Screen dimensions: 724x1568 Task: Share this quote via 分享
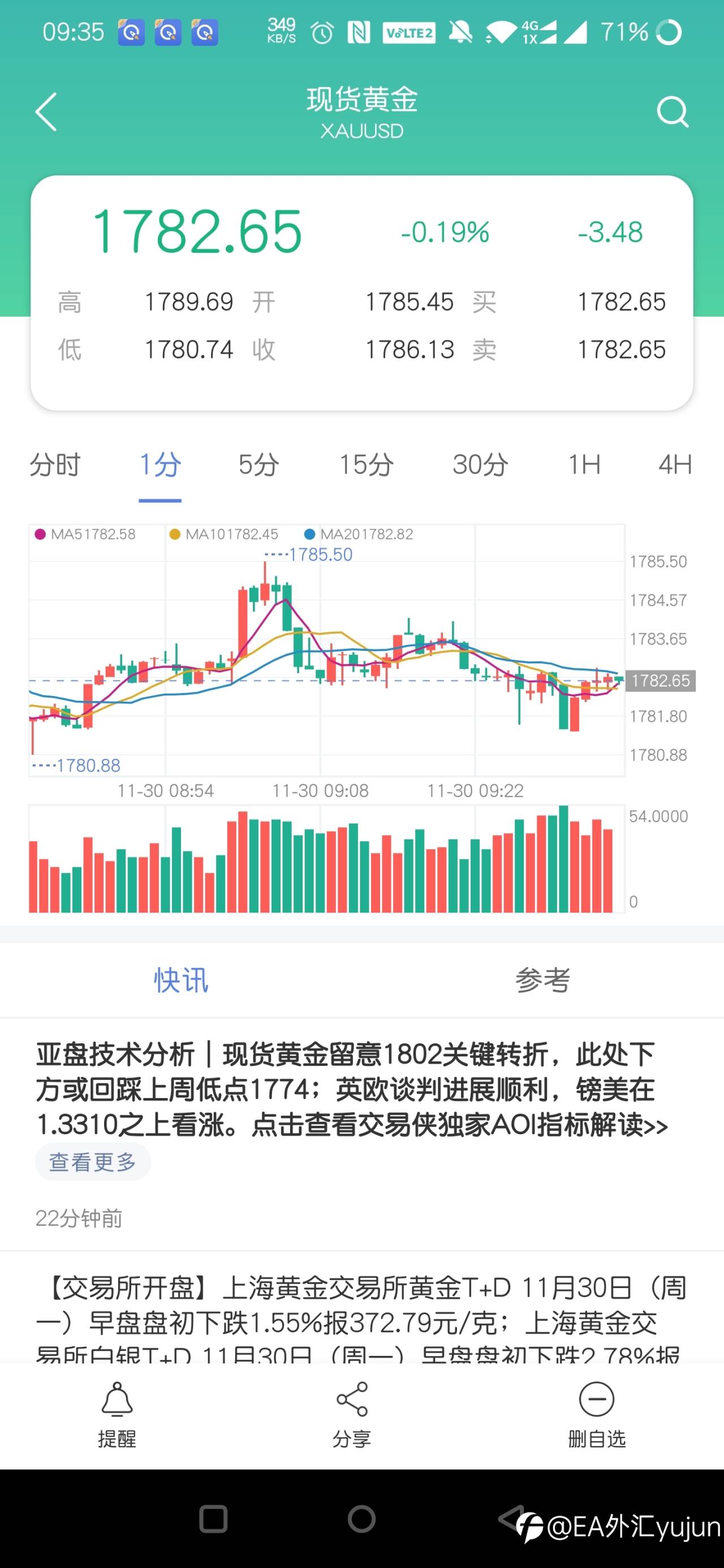(352, 1415)
